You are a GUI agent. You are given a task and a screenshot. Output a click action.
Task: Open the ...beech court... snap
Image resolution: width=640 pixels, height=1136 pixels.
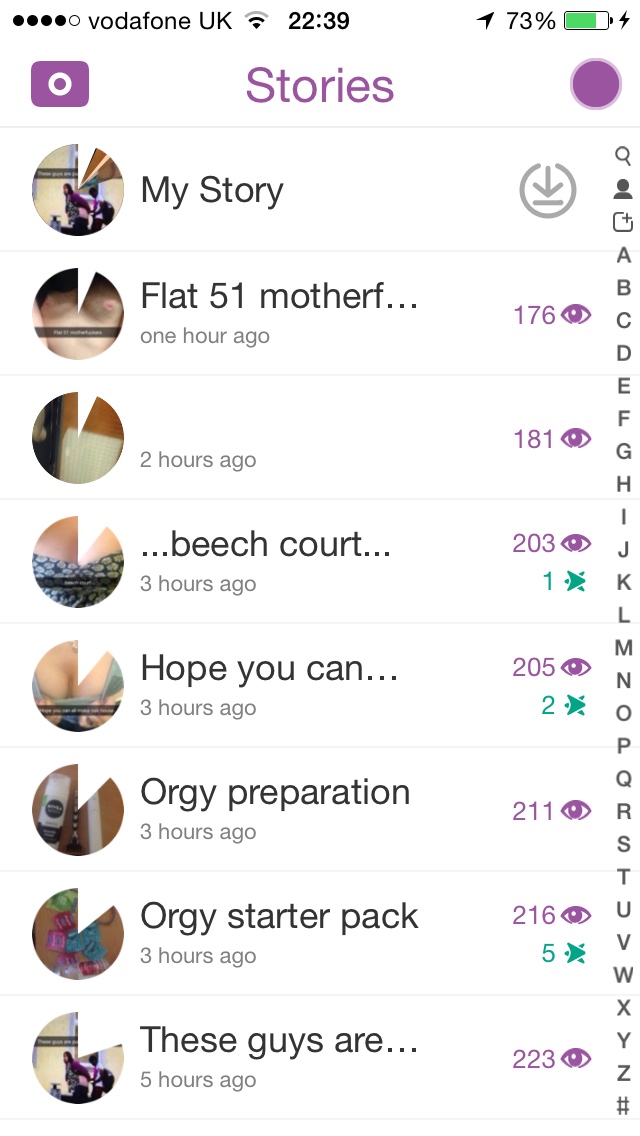click(304, 561)
